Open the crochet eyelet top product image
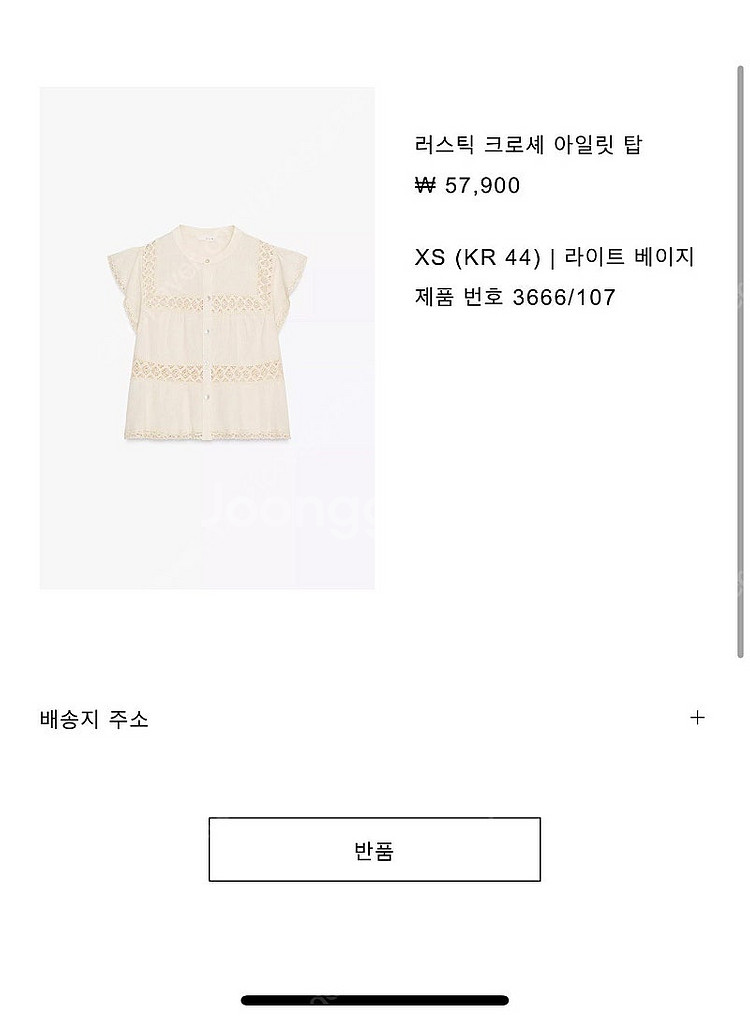This screenshot has height=1022, width=750. [x=207, y=338]
